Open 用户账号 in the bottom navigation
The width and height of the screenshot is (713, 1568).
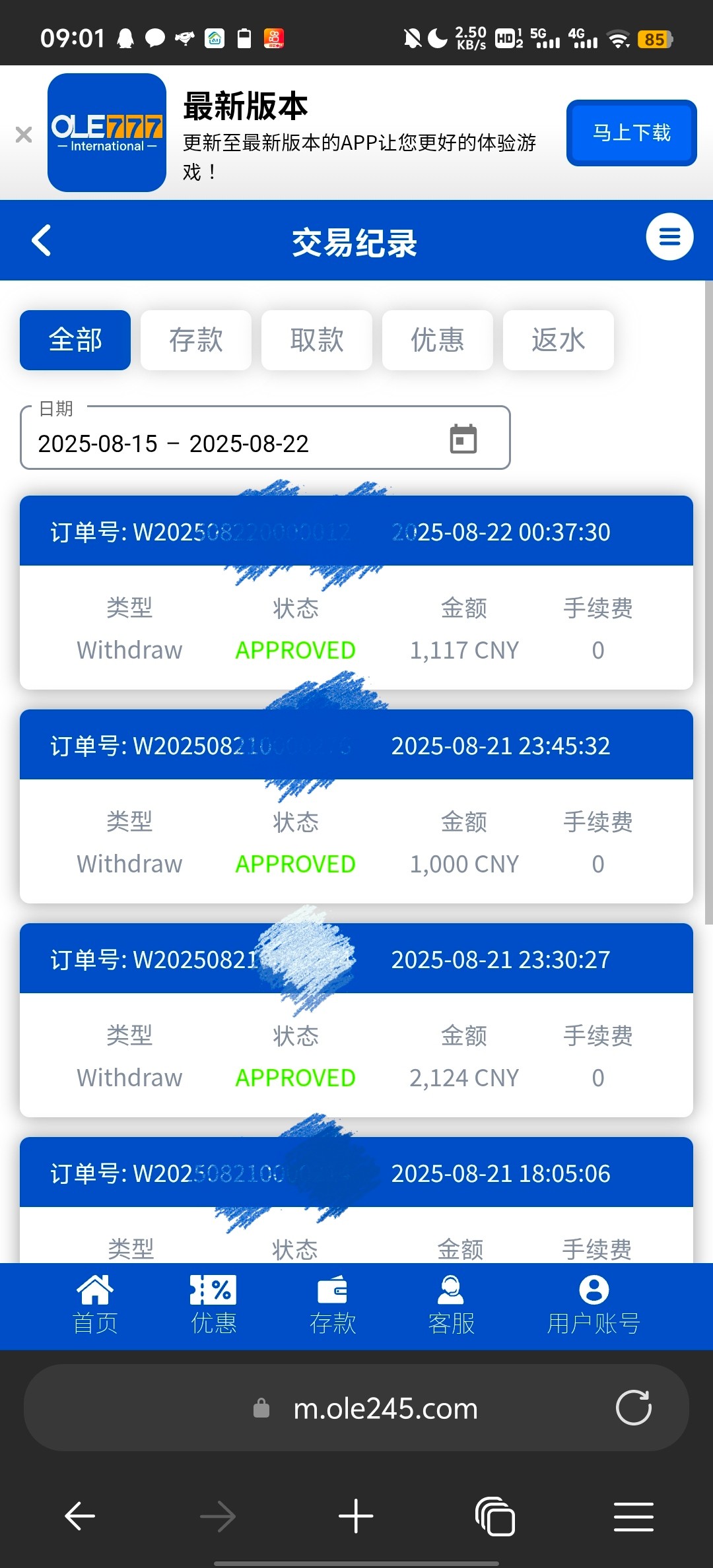coord(594,1305)
